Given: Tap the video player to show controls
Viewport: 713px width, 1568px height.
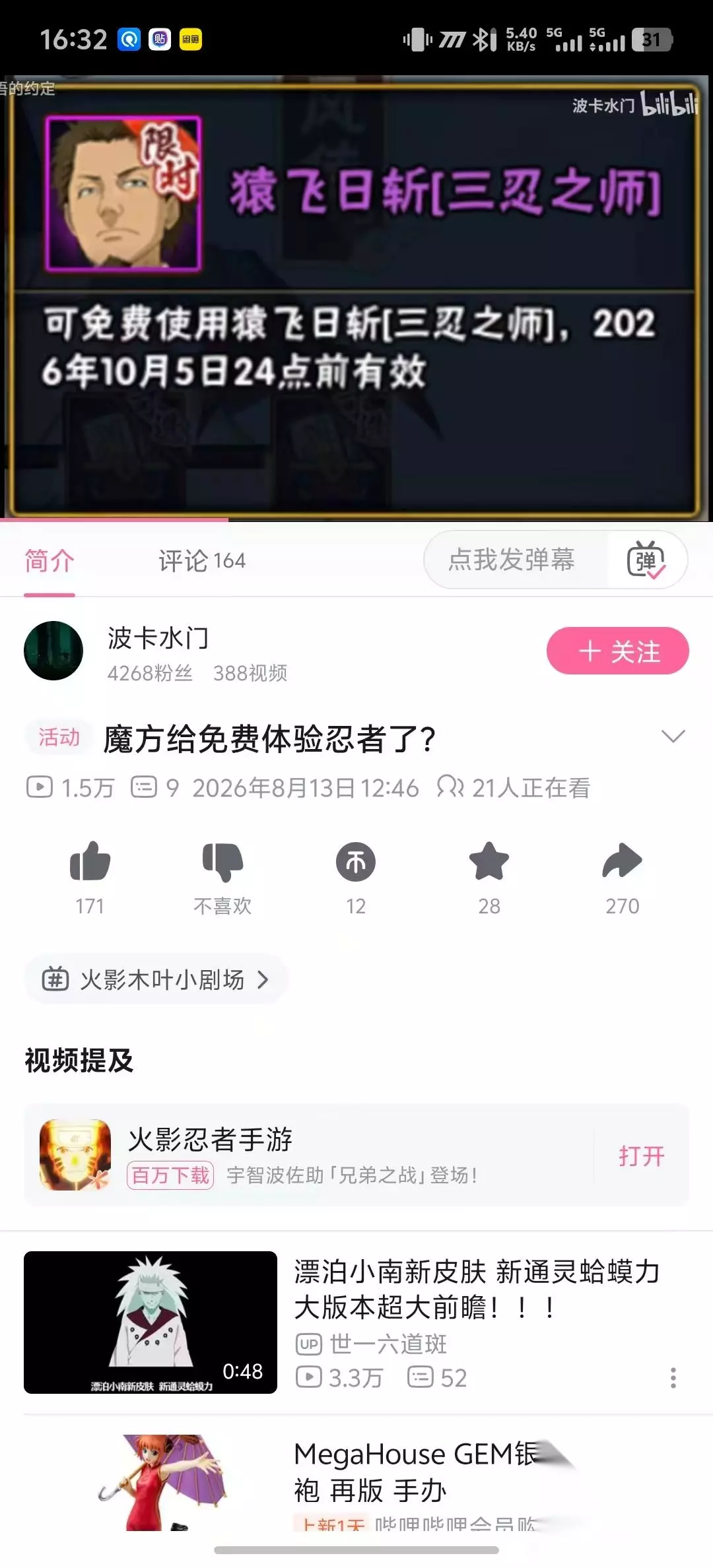Looking at the screenshot, I should tap(356, 298).
